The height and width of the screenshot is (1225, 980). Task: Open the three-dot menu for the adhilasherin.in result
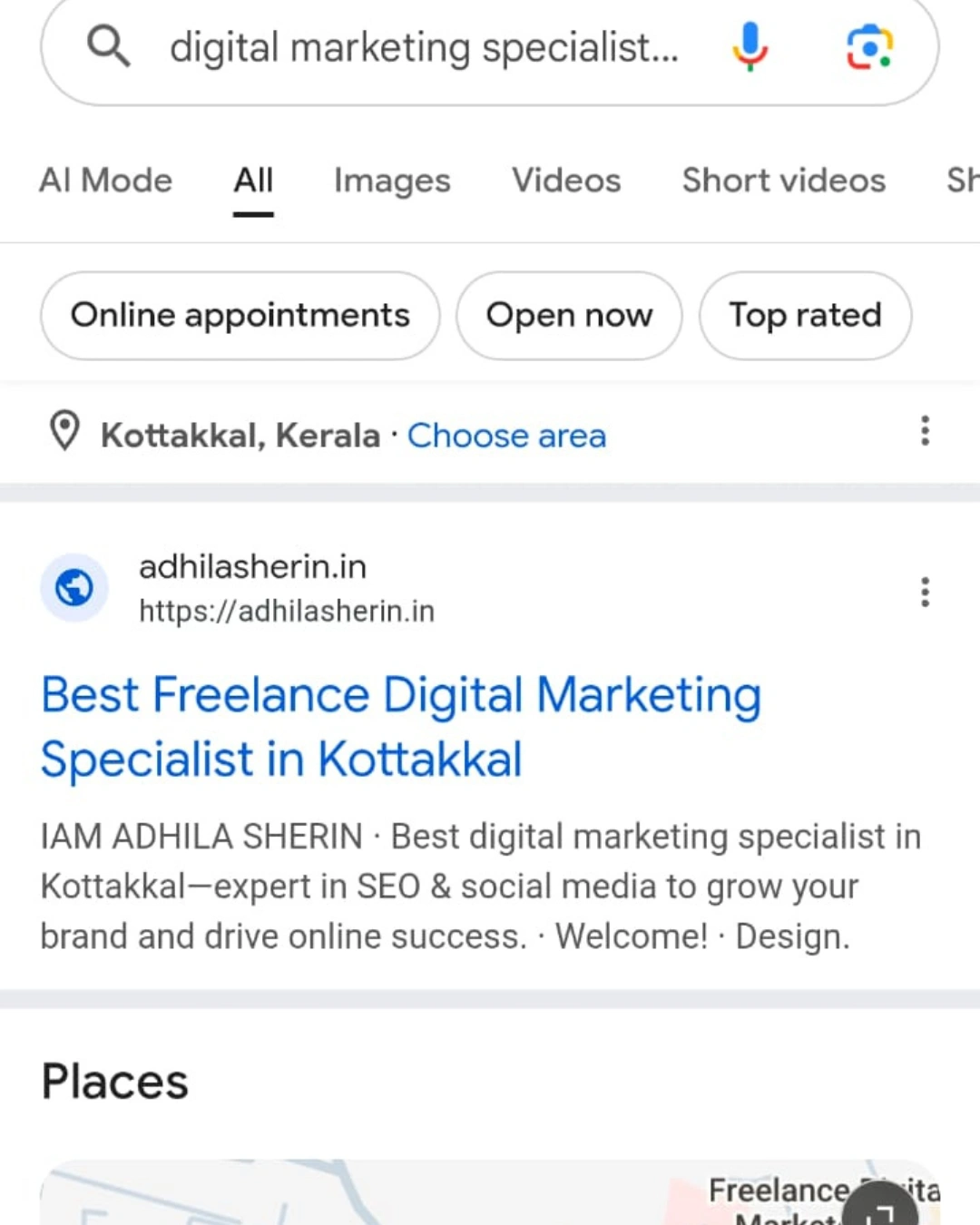click(x=926, y=592)
